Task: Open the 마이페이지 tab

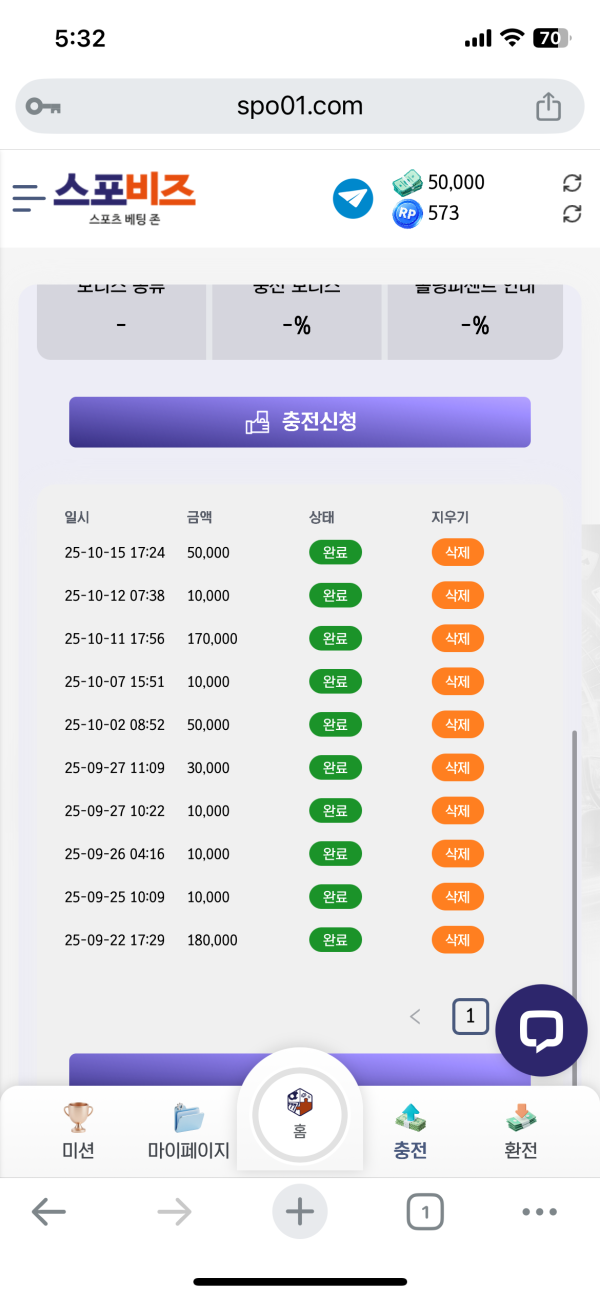Action: [189, 1132]
